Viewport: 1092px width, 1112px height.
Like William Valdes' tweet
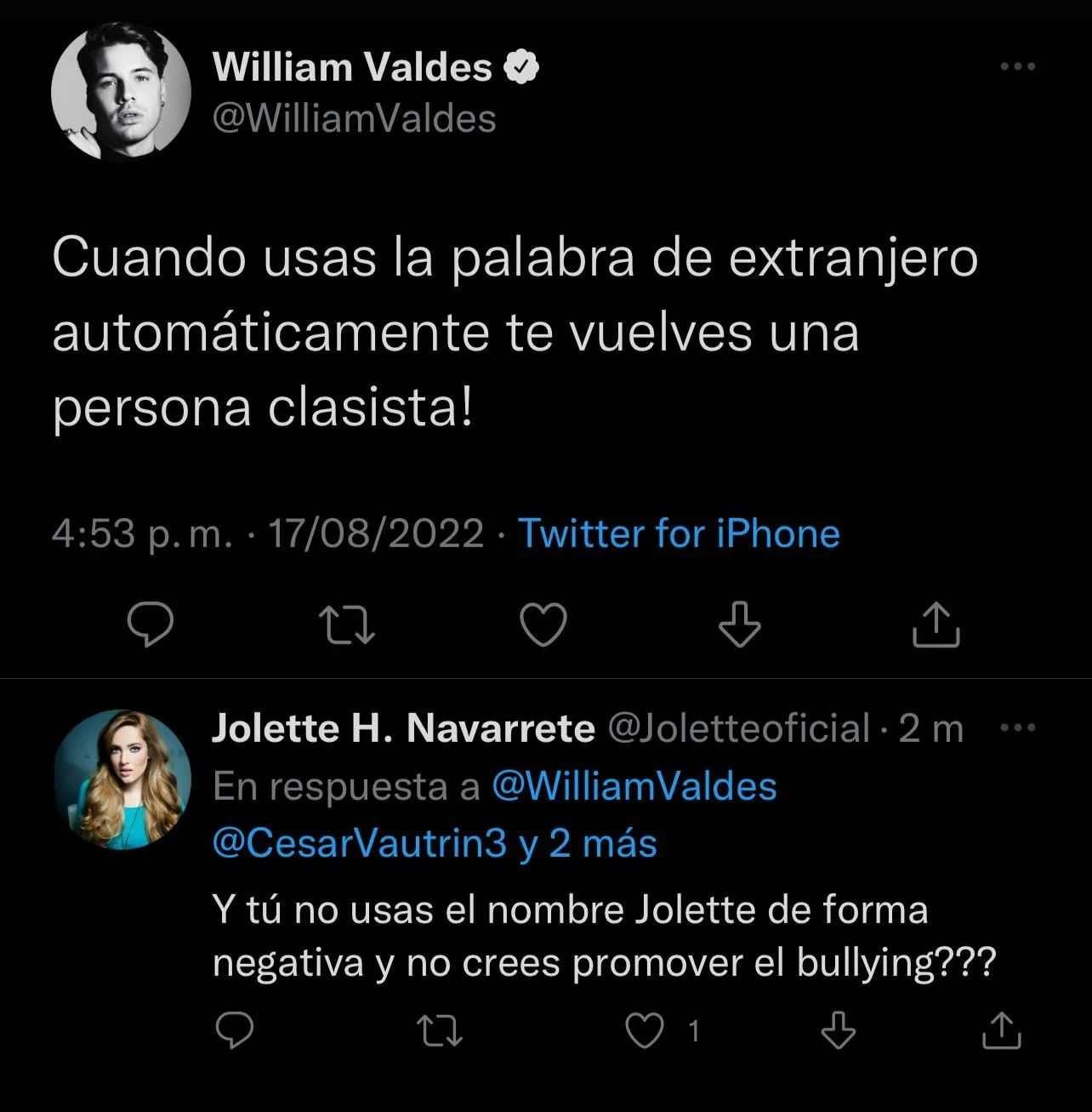click(543, 626)
